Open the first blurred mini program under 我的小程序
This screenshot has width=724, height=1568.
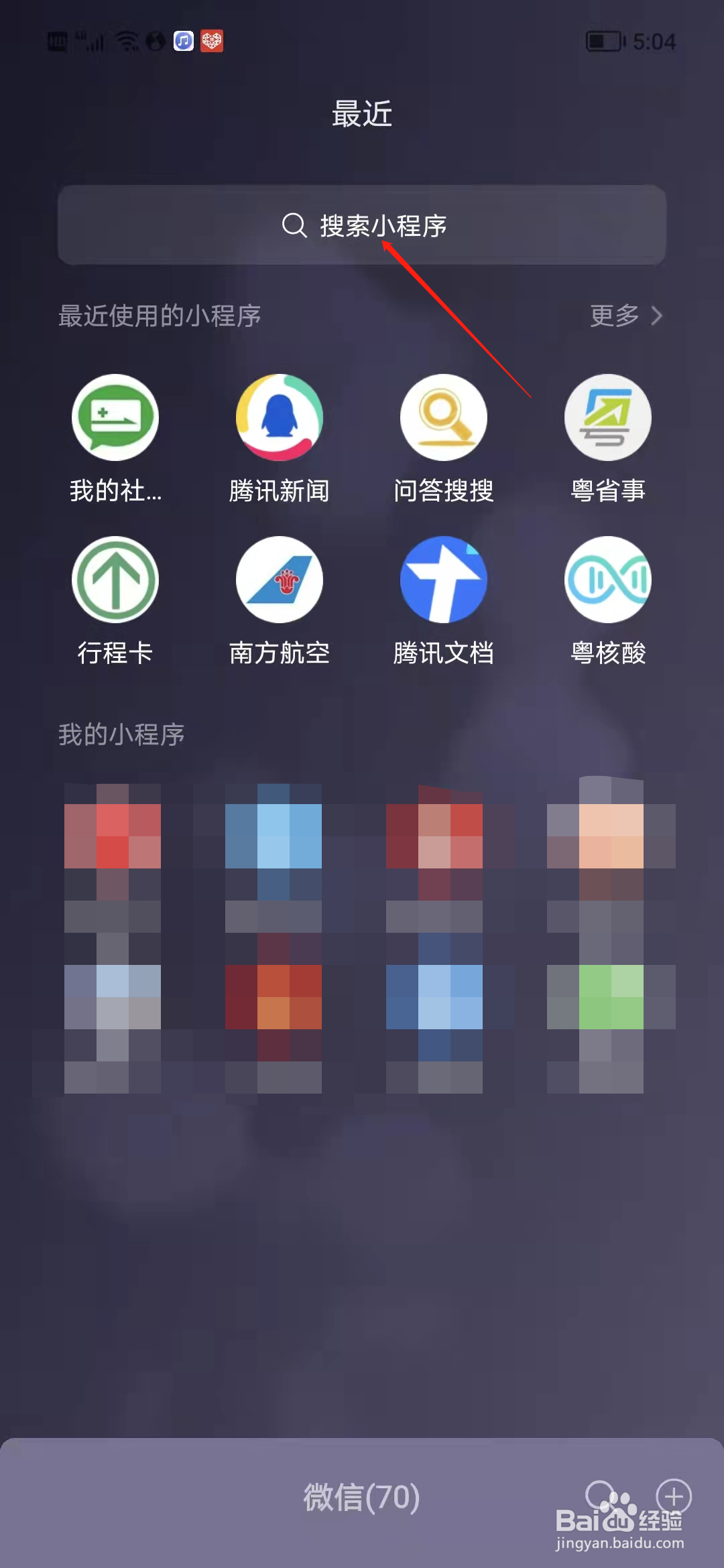(x=111, y=834)
